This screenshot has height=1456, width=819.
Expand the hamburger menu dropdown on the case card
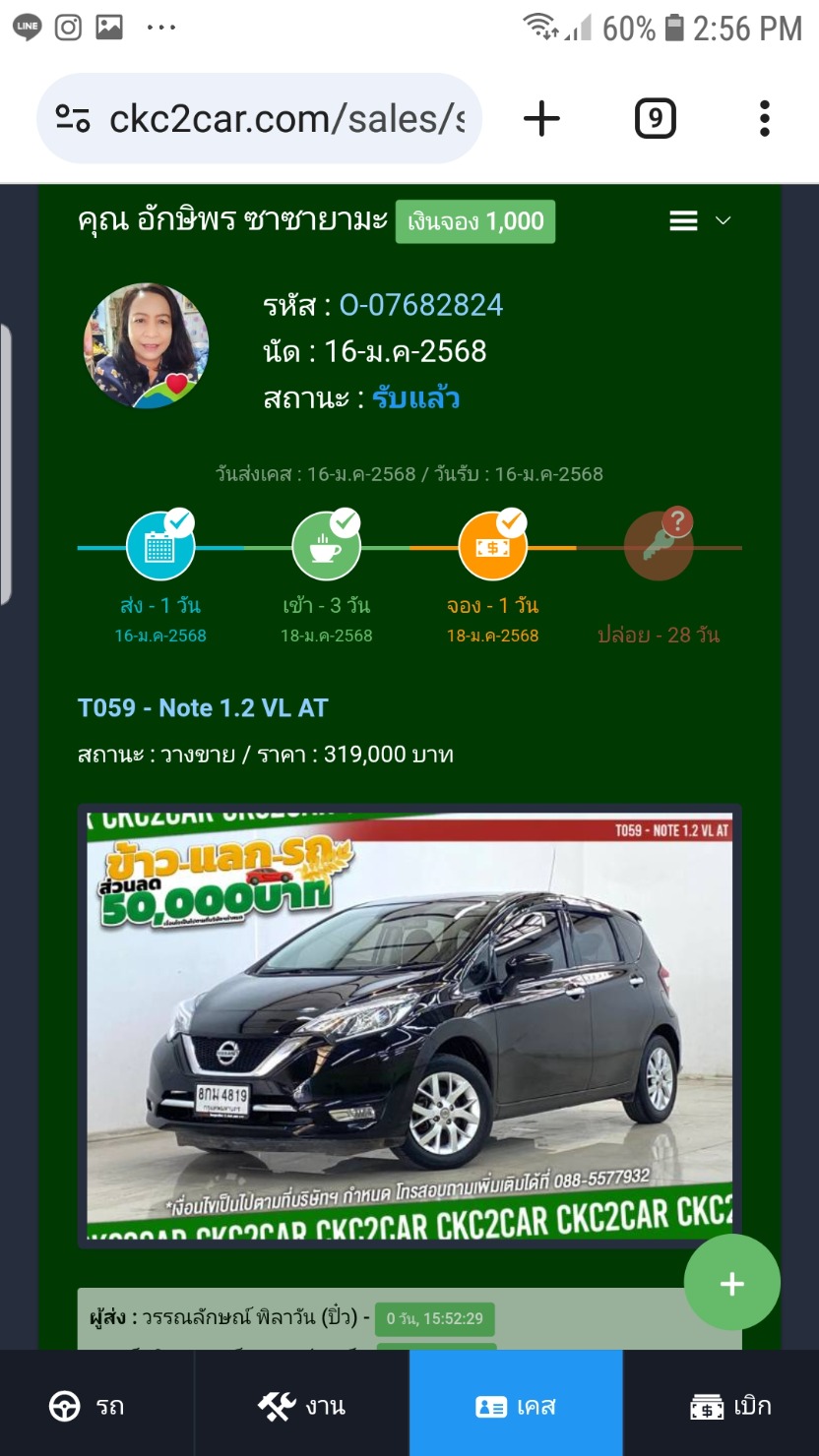pyautogui.click(x=700, y=221)
